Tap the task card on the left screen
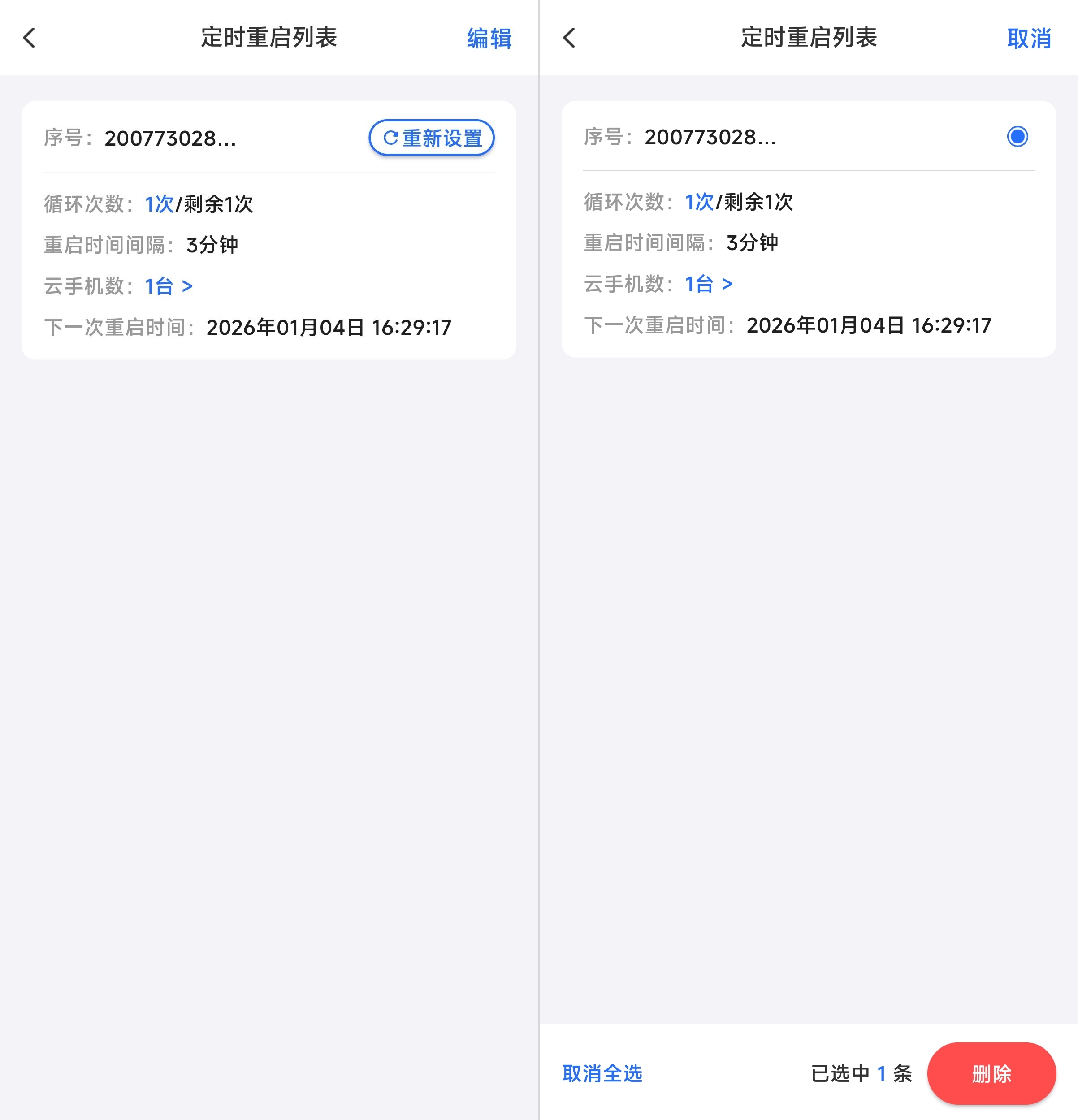 [268, 229]
